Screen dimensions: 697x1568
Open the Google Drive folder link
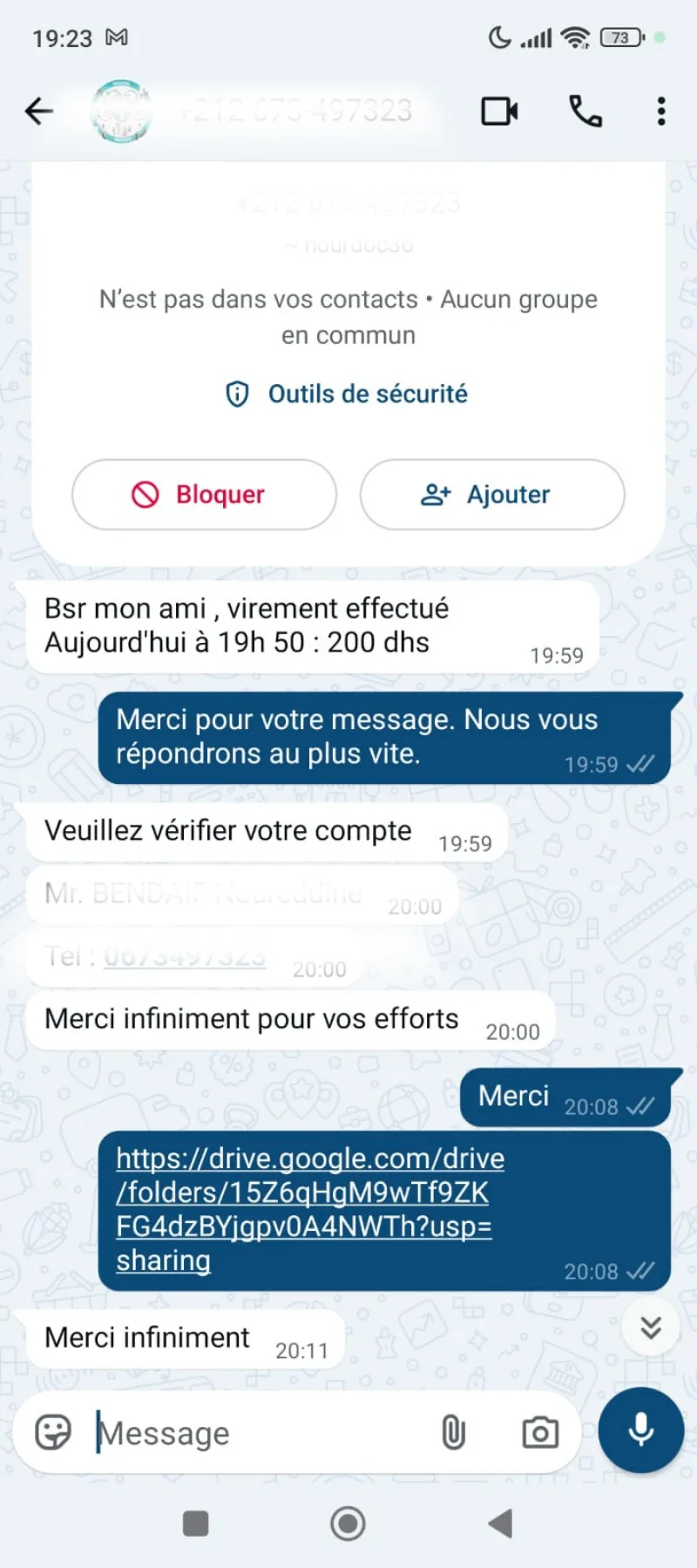pyautogui.click(x=310, y=1209)
